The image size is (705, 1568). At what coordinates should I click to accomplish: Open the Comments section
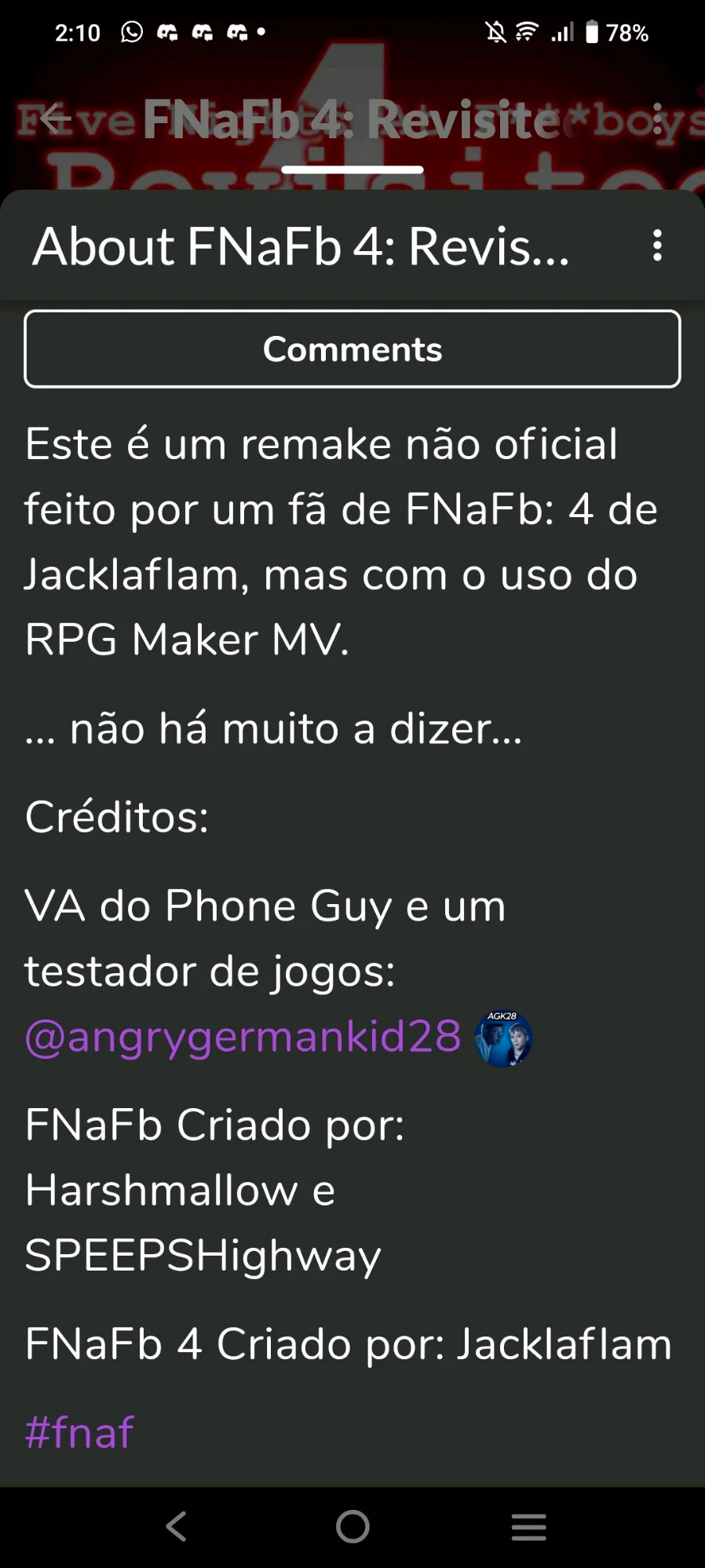352,349
